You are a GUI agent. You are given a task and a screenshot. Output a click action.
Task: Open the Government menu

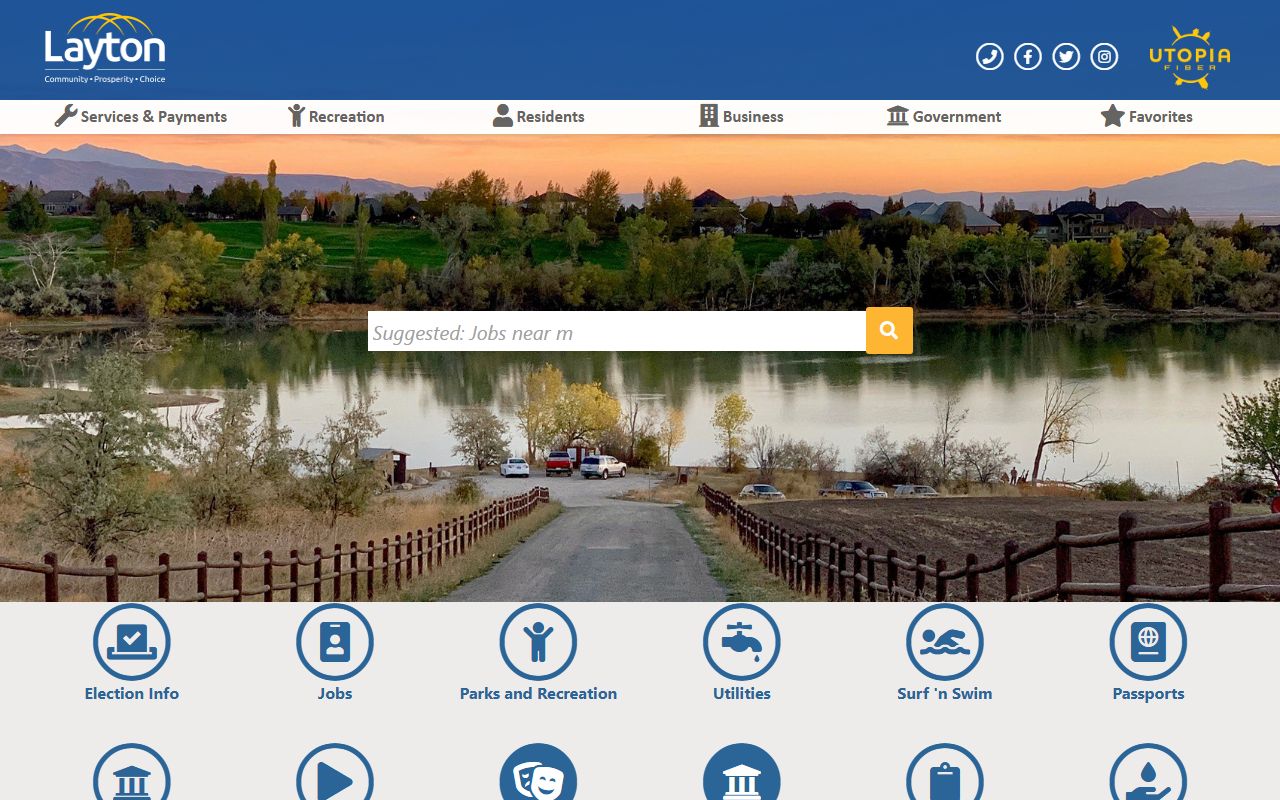[x=944, y=116]
